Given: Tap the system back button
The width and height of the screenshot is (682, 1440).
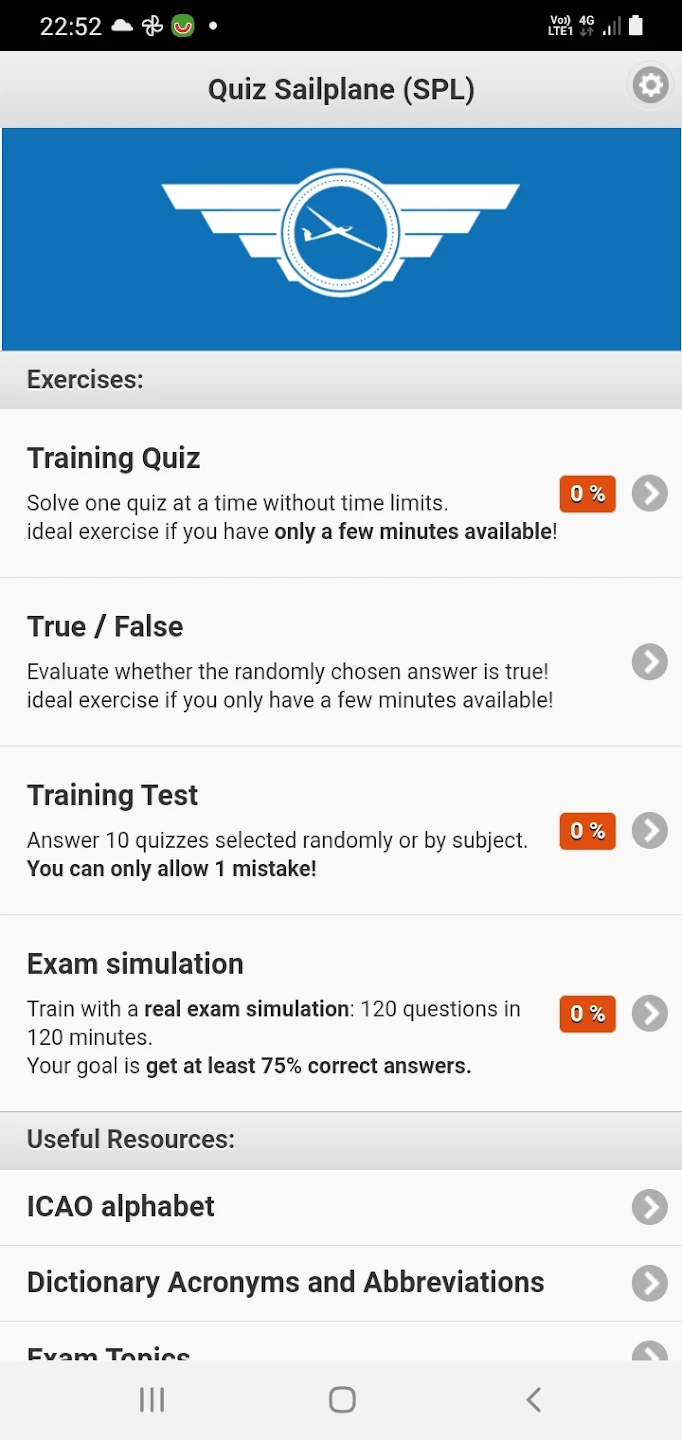Looking at the screenshot, I should (533, 1400).
